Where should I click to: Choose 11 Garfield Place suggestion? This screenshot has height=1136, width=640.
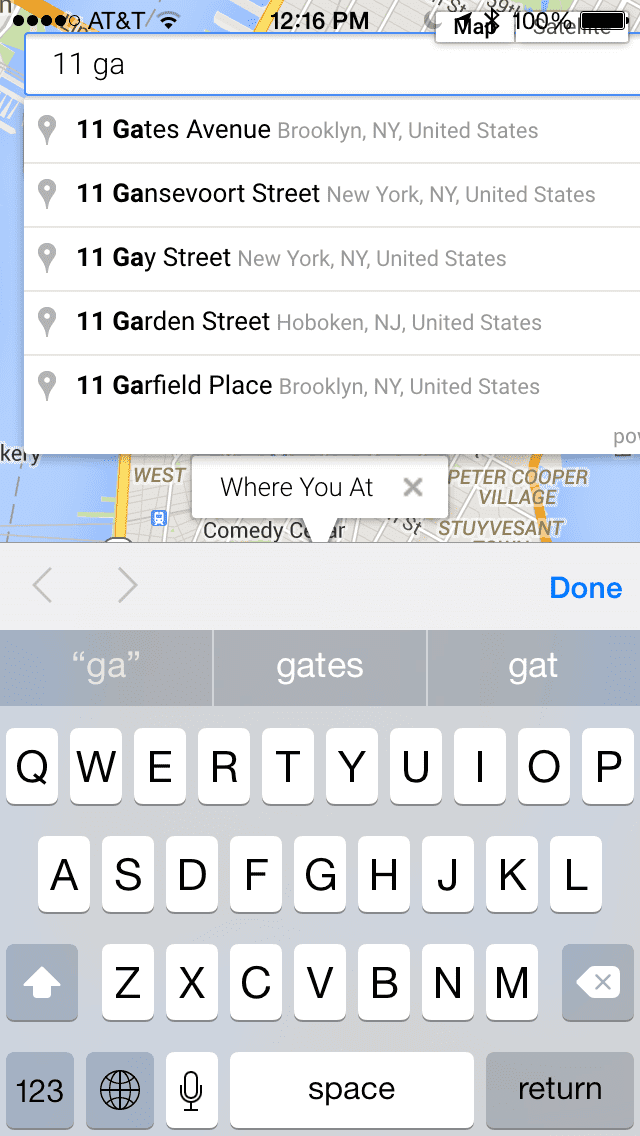pyautogui.click(x=332, y=386)
